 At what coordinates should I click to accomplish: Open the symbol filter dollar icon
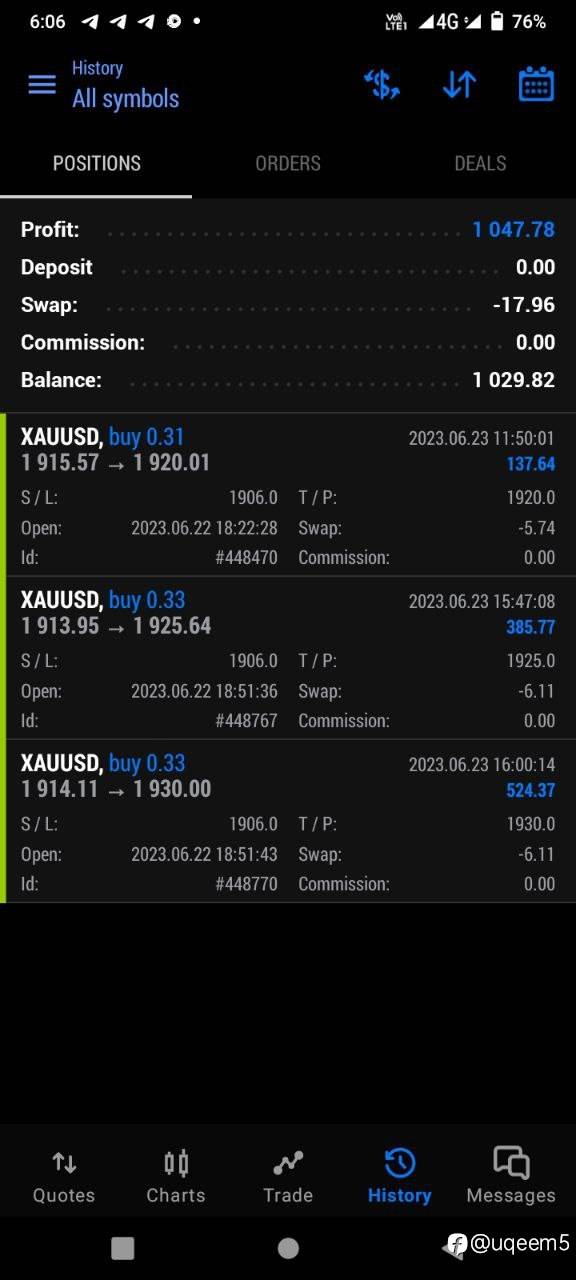(381, 85)
